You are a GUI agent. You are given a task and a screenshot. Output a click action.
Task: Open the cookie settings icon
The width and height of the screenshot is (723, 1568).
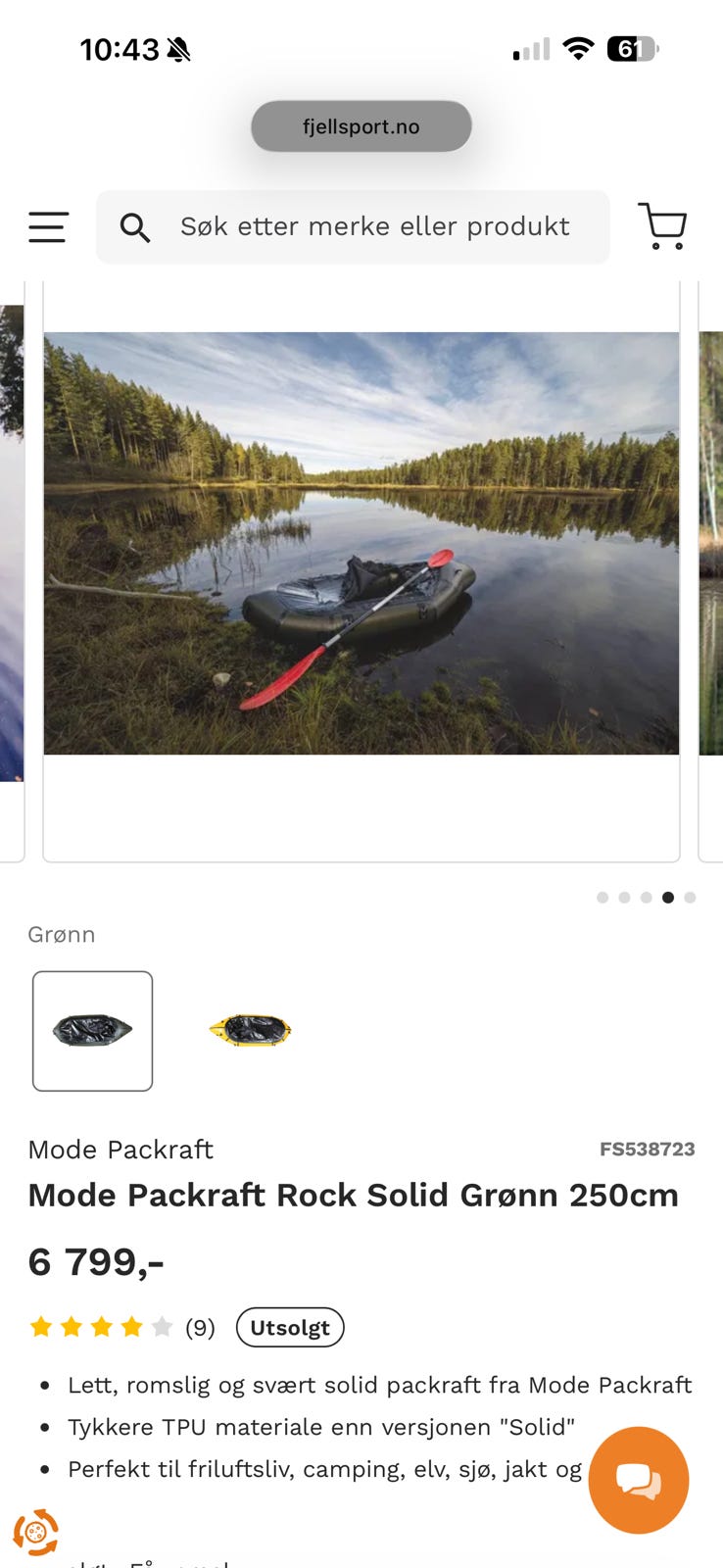tap(36, 1532)
